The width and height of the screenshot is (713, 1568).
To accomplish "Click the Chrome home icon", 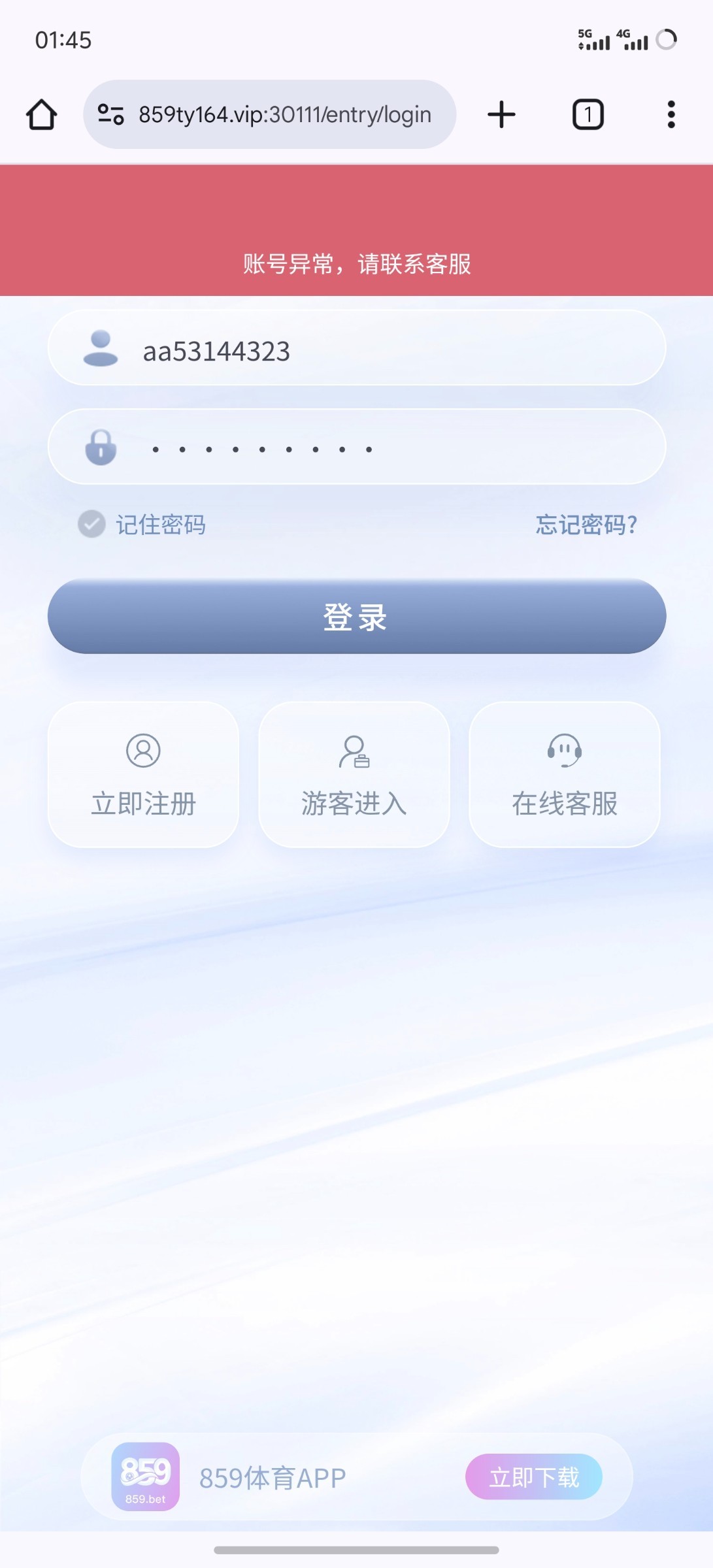I will pyautogui.click(x=41, y=114).
